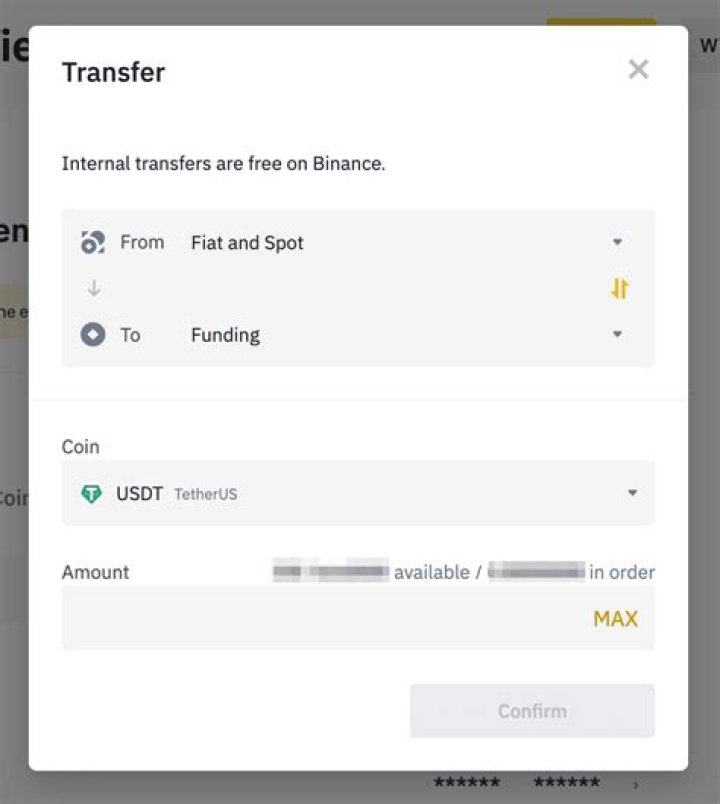This screenshot has height=804, width=720.
Task: Open the USDT coin selector
Action: click(358, 493)
